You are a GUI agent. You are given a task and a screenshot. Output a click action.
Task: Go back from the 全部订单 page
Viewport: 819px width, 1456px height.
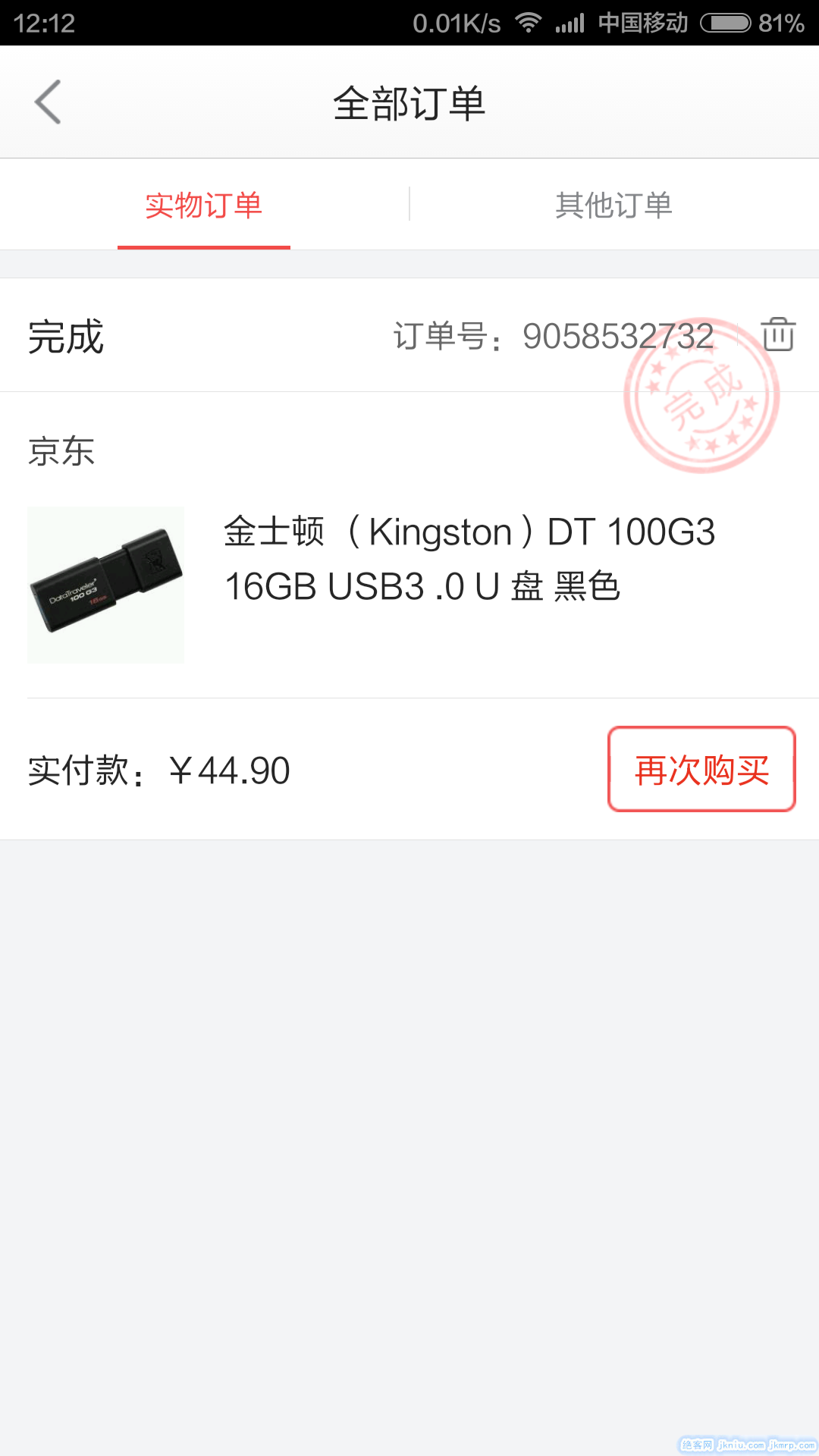coord(48,102)
